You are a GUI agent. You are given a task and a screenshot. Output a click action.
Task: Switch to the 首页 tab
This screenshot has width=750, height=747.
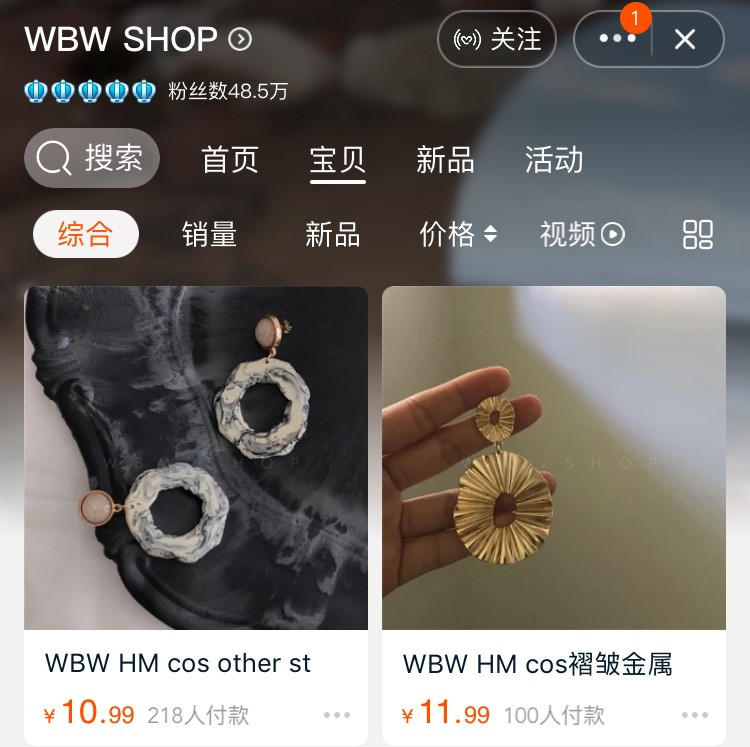[x=230, y=160]
